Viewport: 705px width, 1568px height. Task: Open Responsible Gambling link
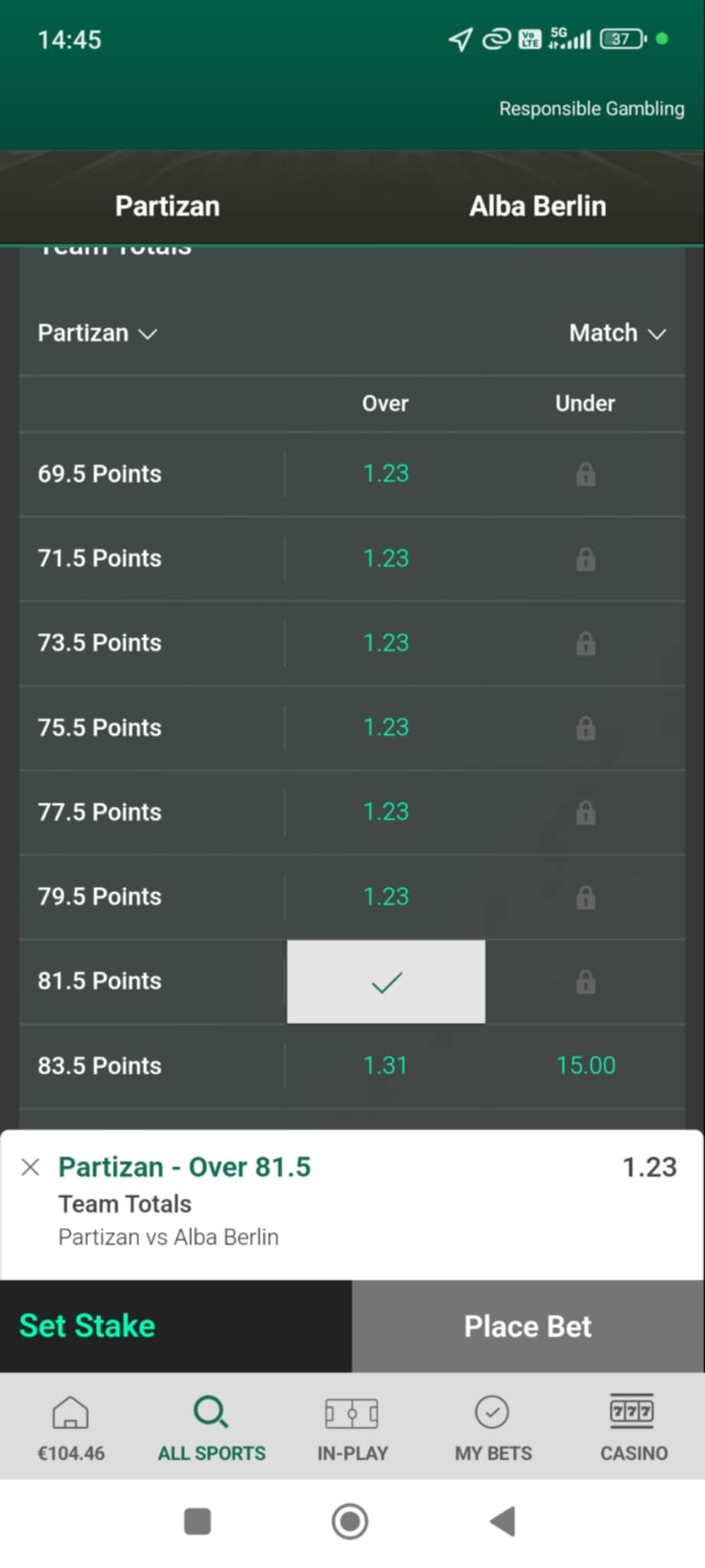[591, 109]
